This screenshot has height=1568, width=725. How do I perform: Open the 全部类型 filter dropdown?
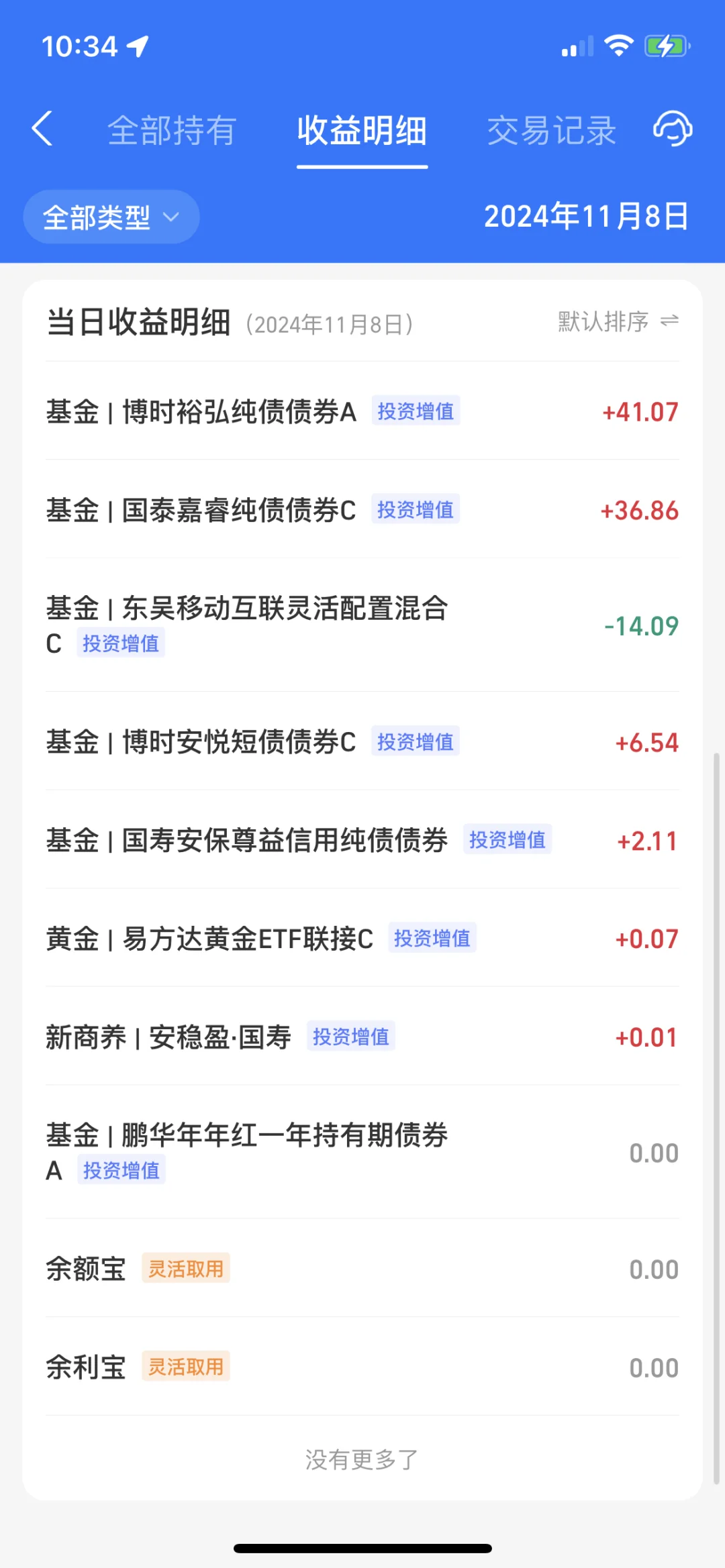coord(111,216)
